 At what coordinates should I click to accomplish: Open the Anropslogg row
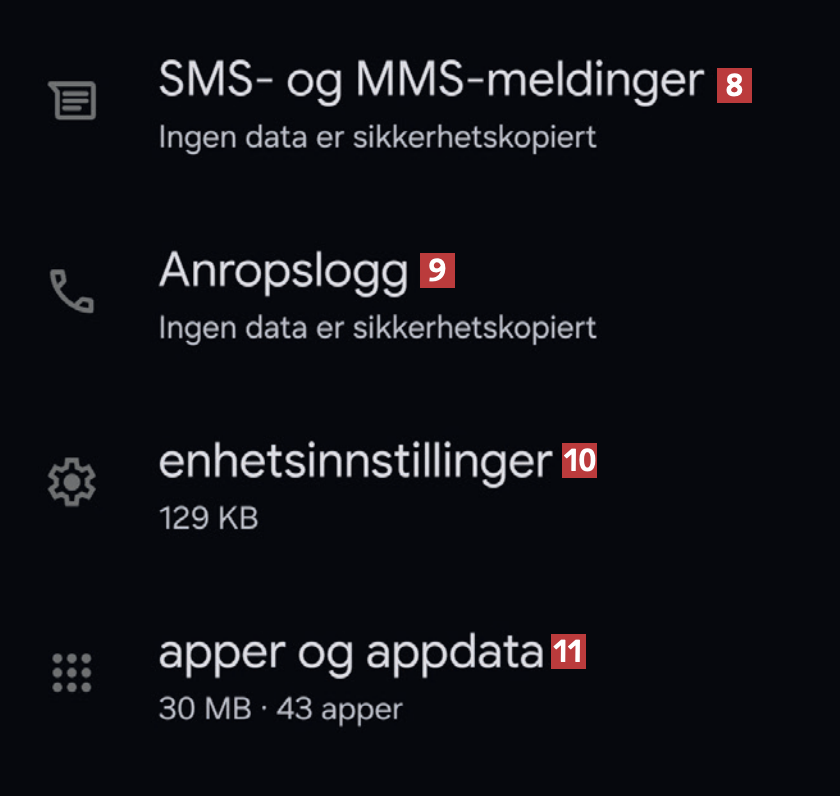click(284, 272)
